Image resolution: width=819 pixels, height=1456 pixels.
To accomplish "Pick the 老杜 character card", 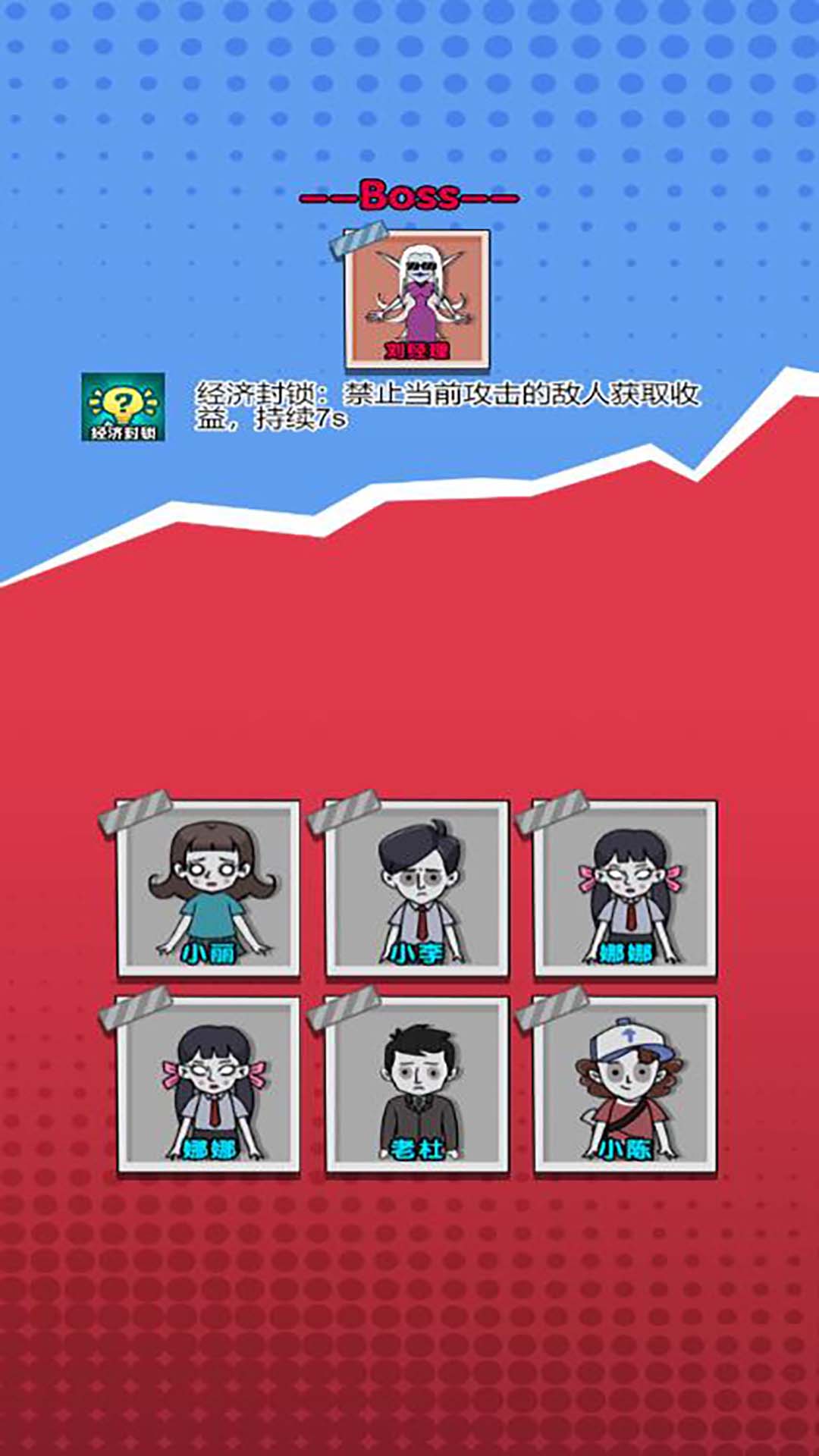I will pyautogui.click(x=417, y=1084).
